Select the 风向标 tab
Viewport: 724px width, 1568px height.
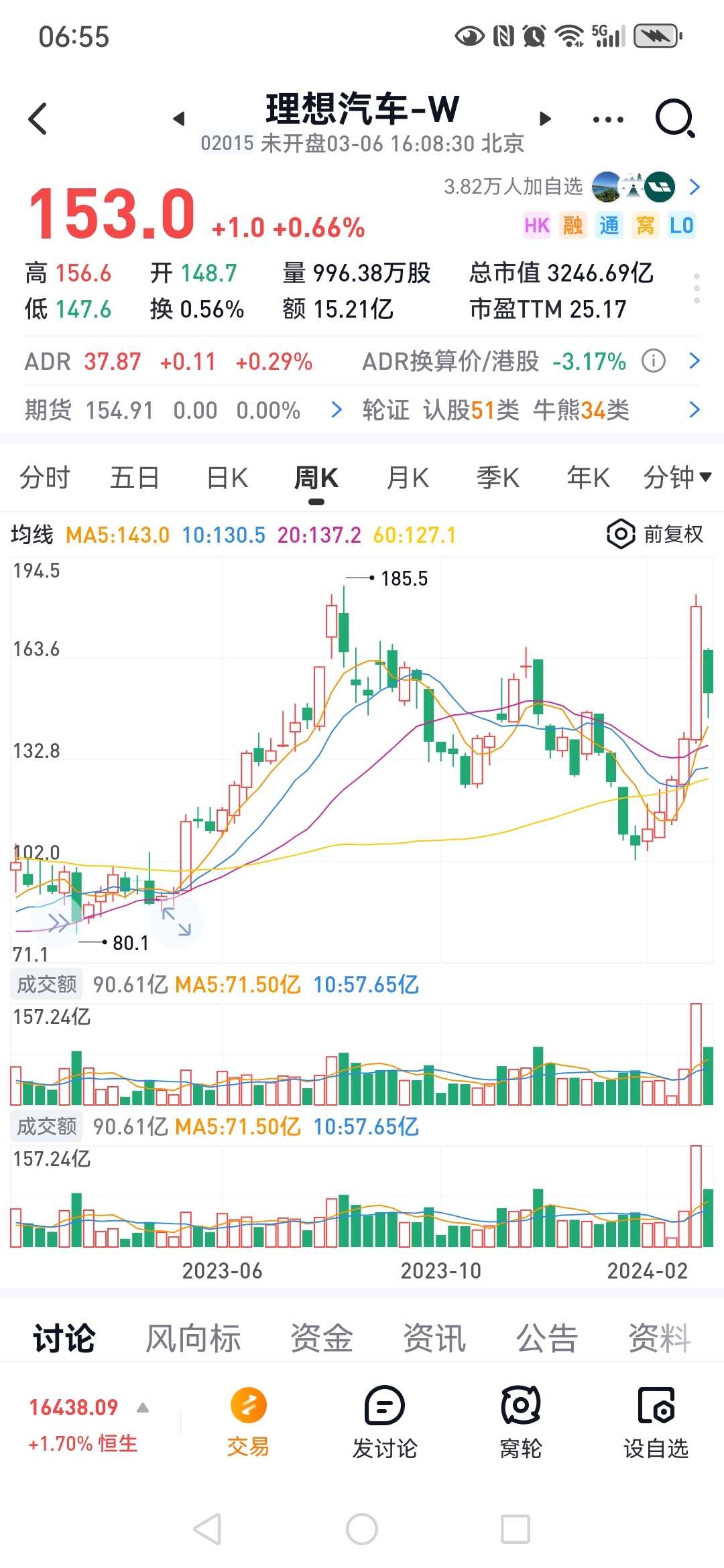coord(192,1337)
